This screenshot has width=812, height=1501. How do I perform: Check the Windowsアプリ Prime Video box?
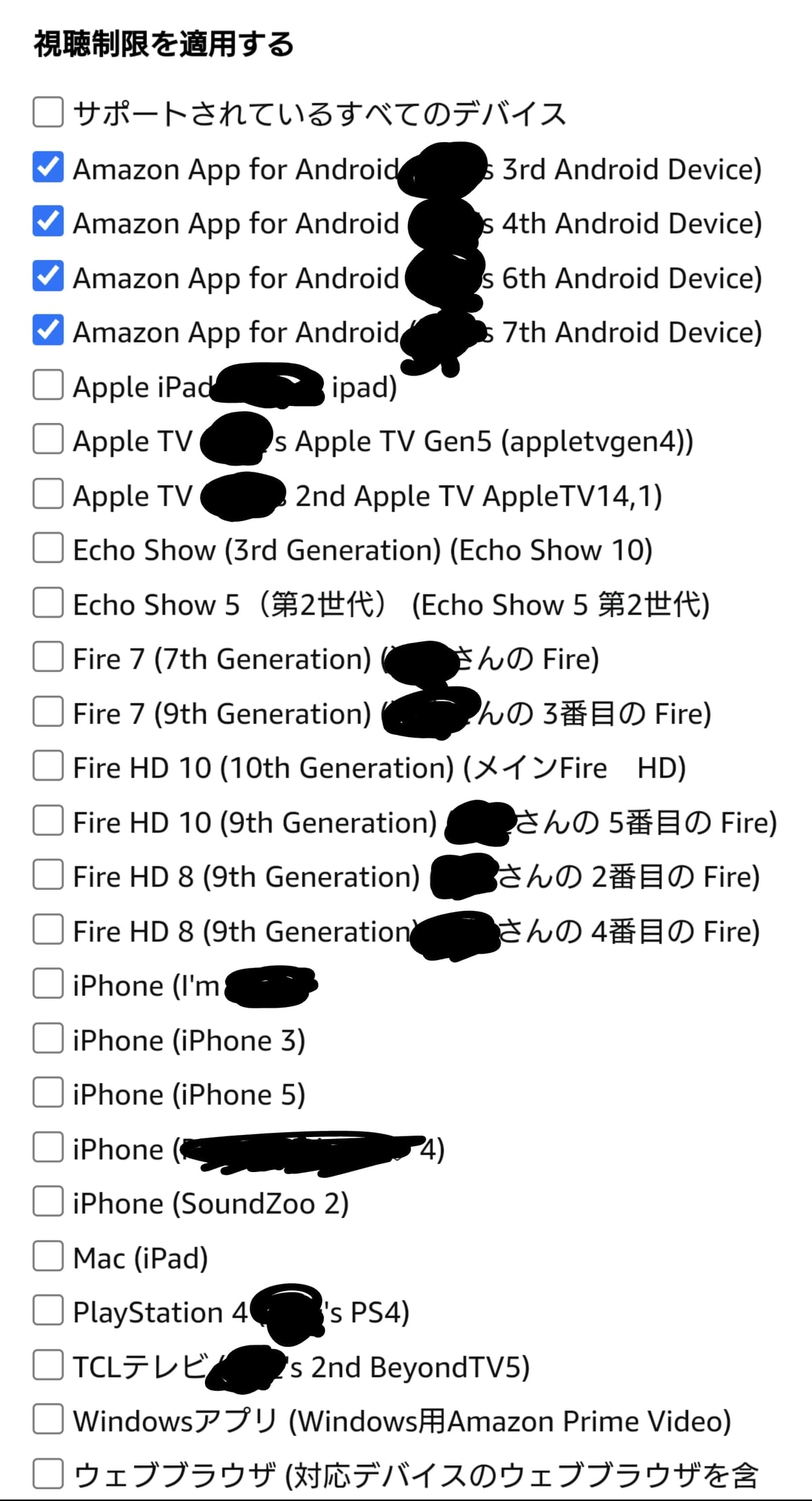pyautogui.click(x=48, y=1420)
